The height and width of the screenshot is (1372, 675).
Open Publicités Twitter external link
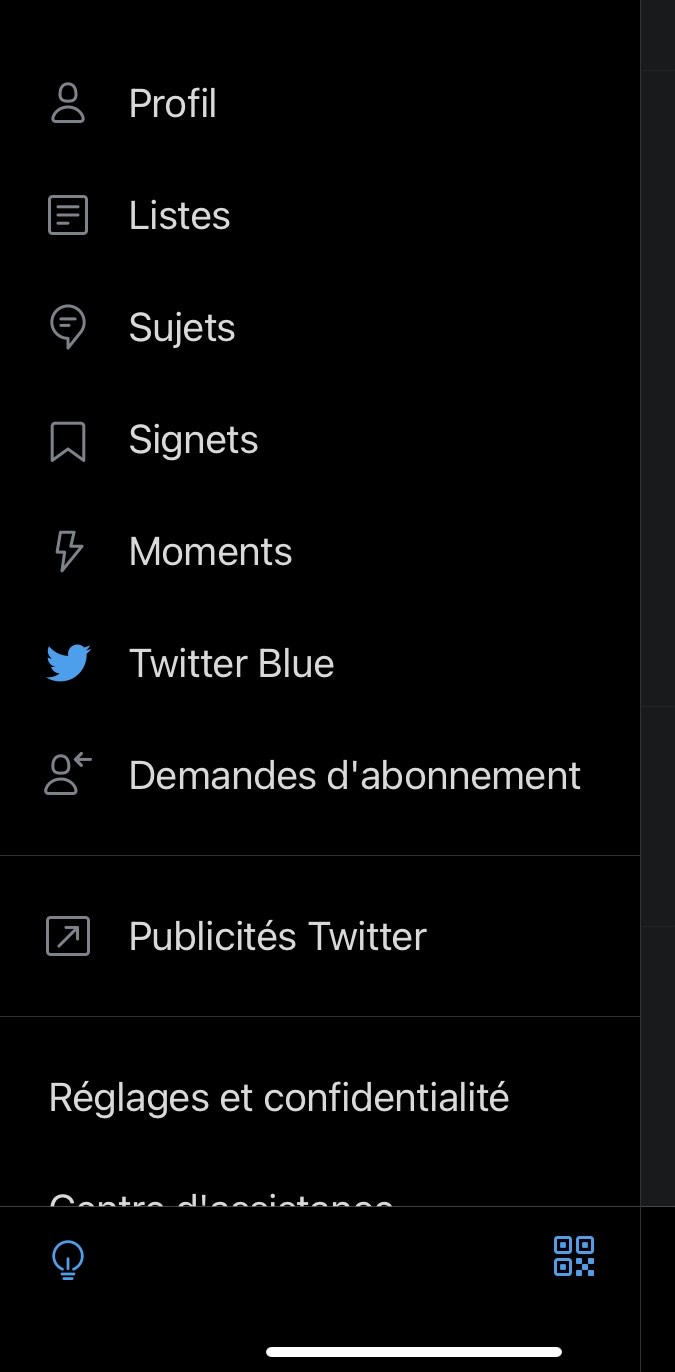(x=277, y=937)
